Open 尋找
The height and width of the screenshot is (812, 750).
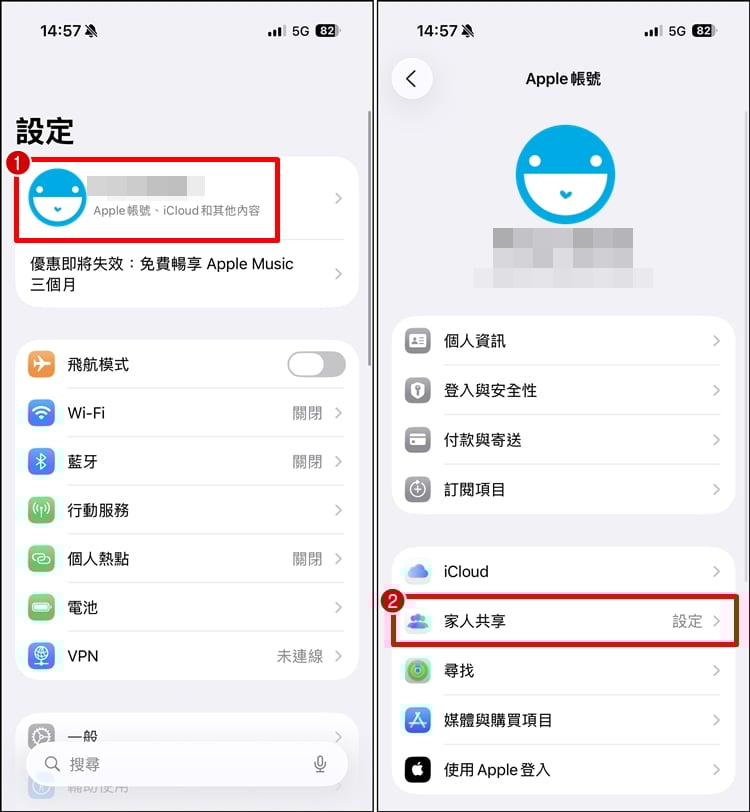[562, 671]
